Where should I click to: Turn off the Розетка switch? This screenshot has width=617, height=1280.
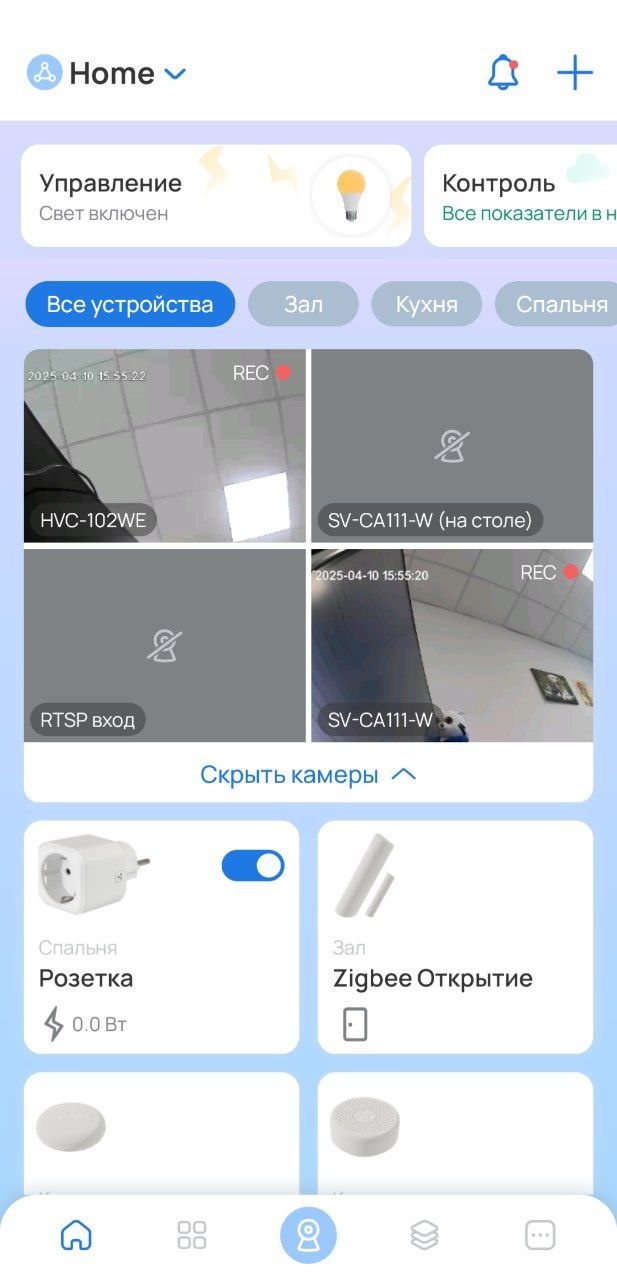(x=253, y=866)
